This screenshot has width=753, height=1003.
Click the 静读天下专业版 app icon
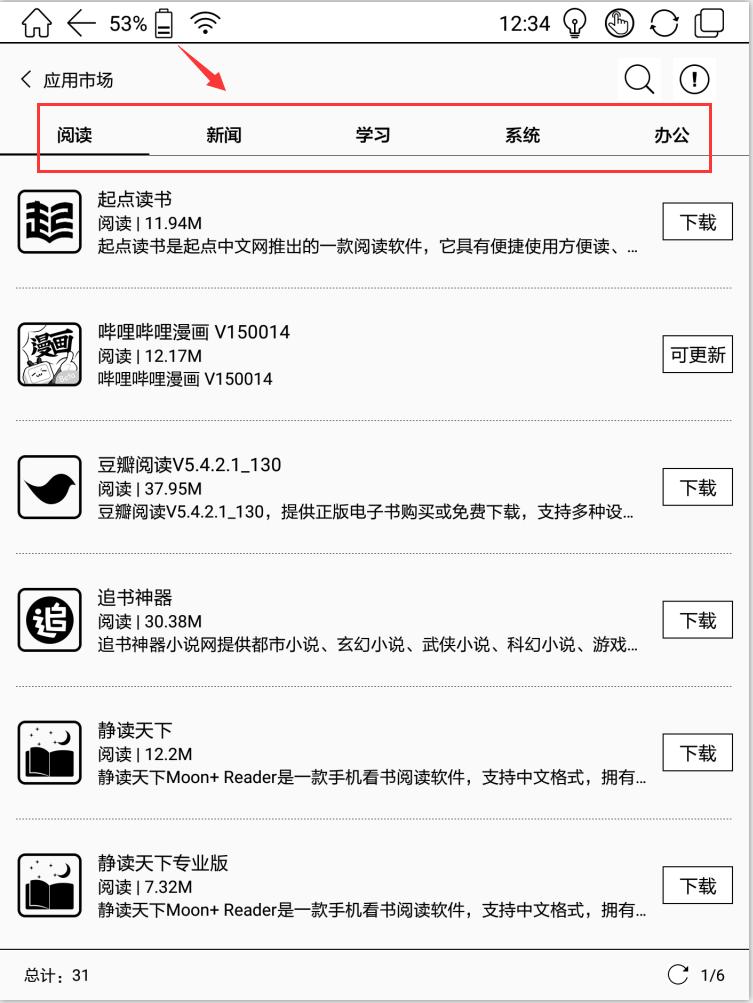pos(50,885)
